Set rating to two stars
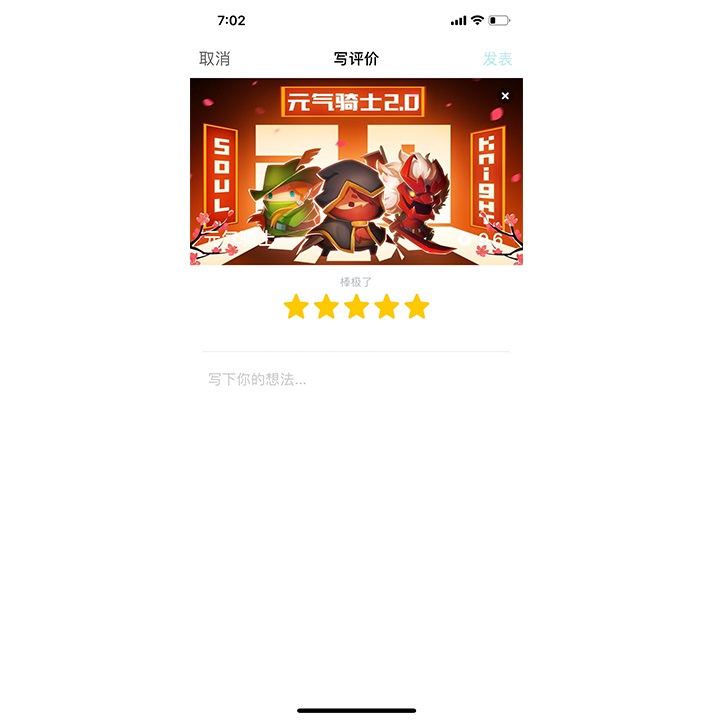 pos(326,307)
